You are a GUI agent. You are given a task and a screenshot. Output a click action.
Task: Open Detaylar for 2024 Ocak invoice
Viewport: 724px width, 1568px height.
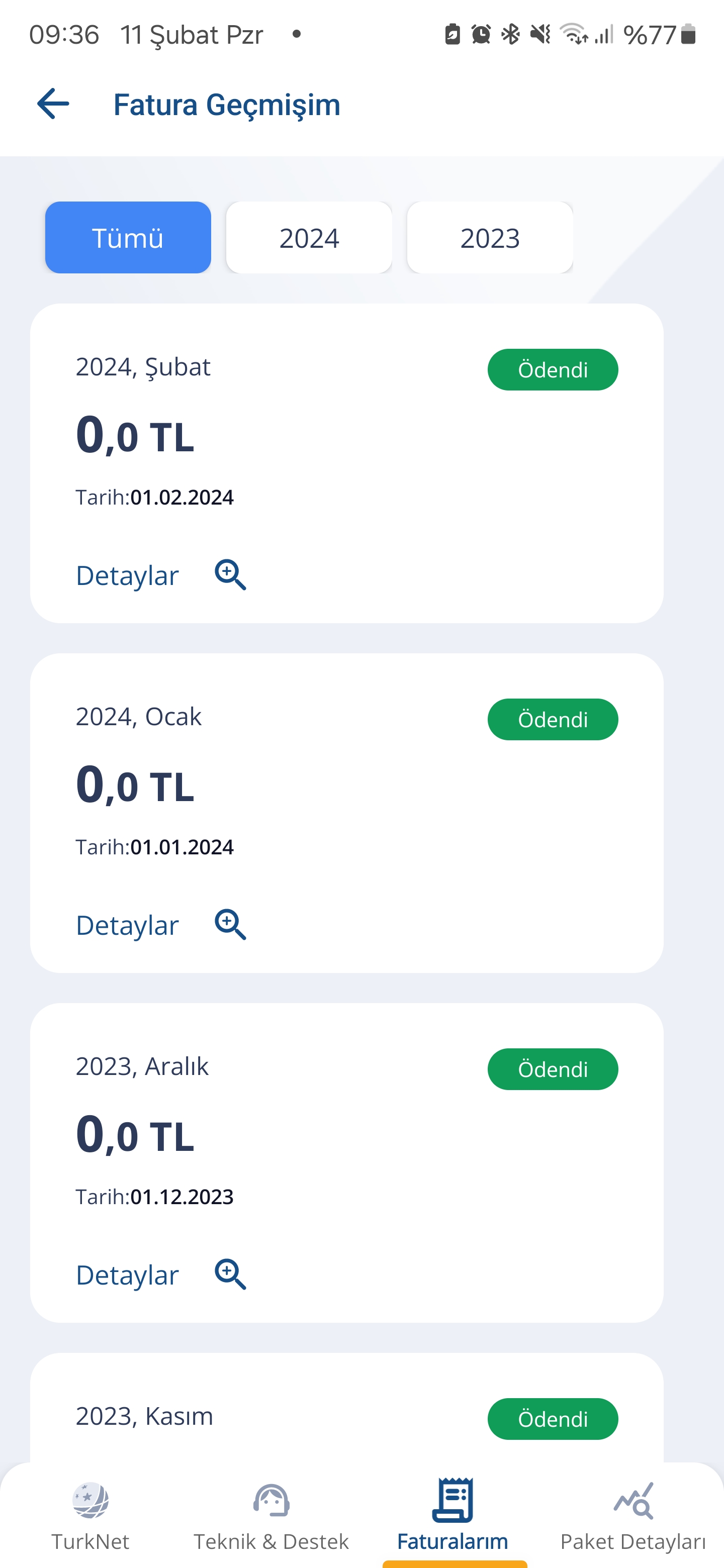[161, 925]
